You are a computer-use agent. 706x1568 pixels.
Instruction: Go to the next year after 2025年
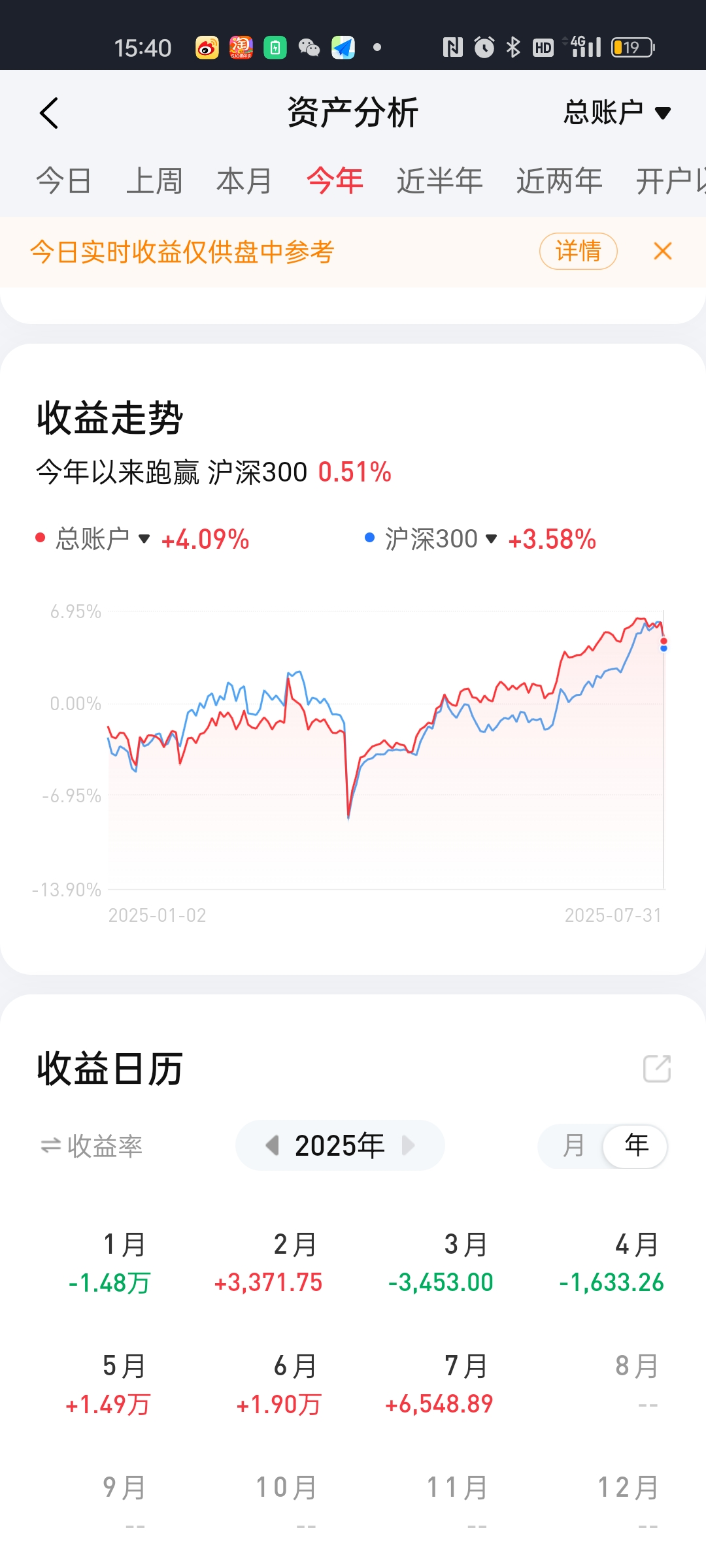pos(409,1145)
